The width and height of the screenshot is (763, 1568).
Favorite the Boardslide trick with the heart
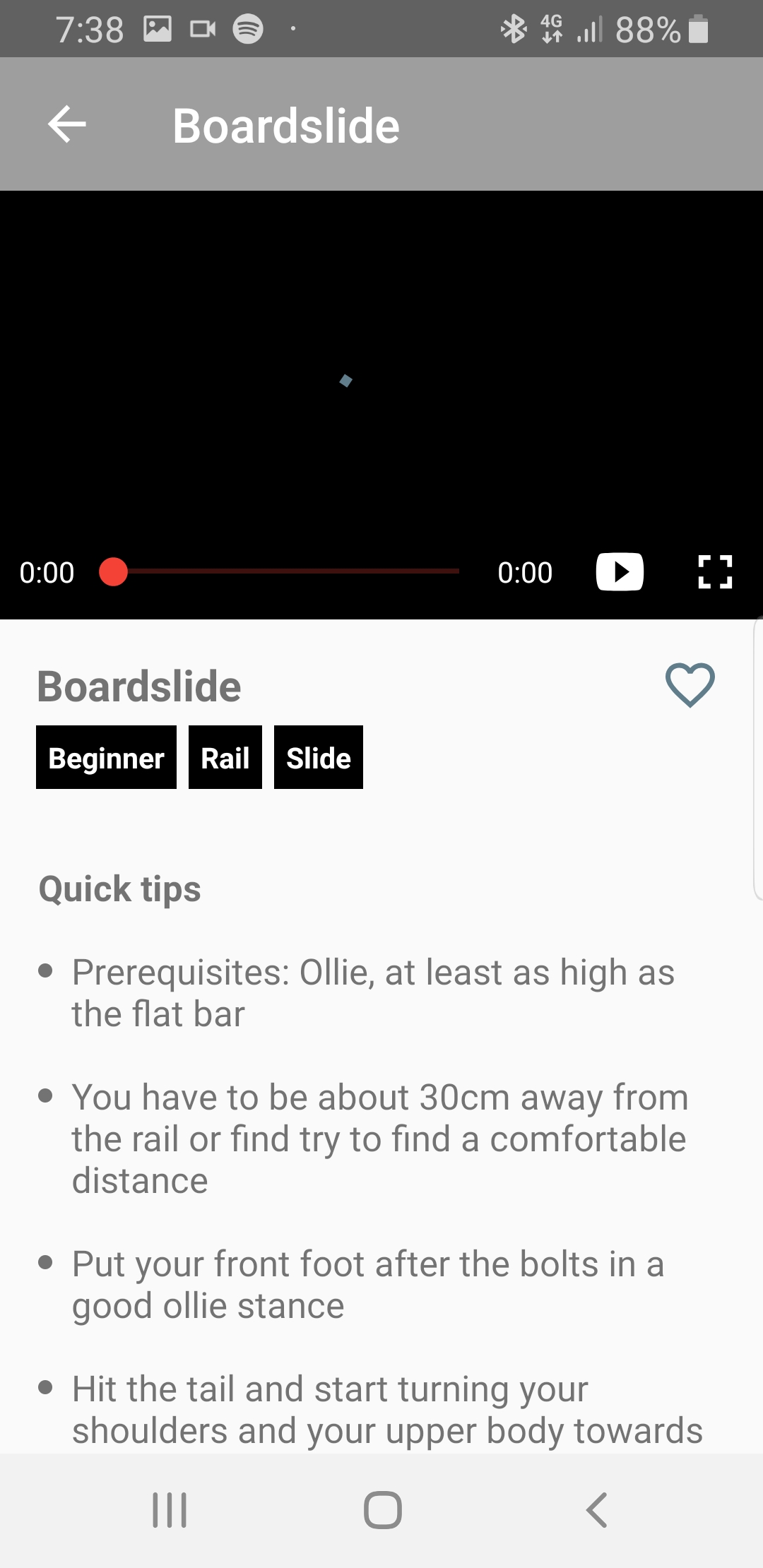(690, 685)
